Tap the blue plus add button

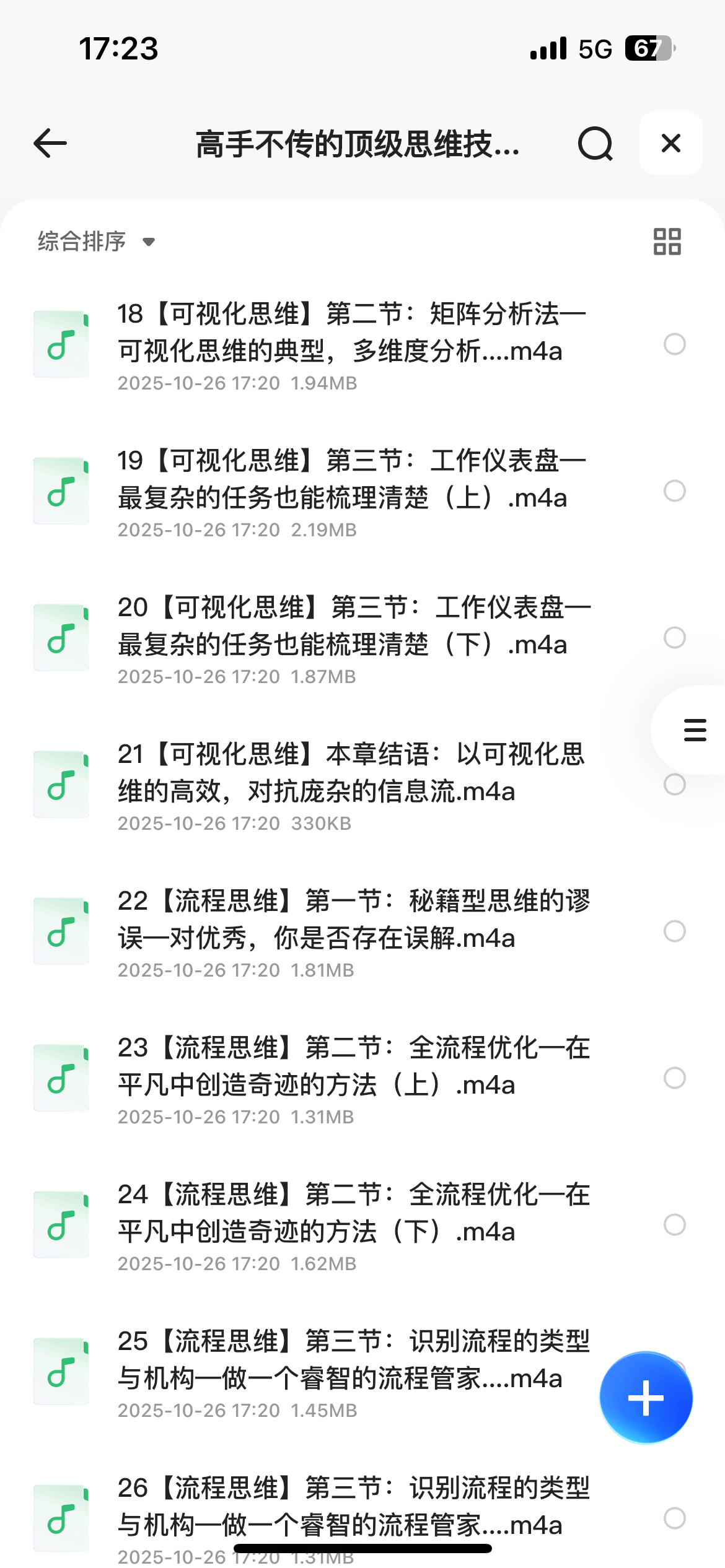[646, 1398]
